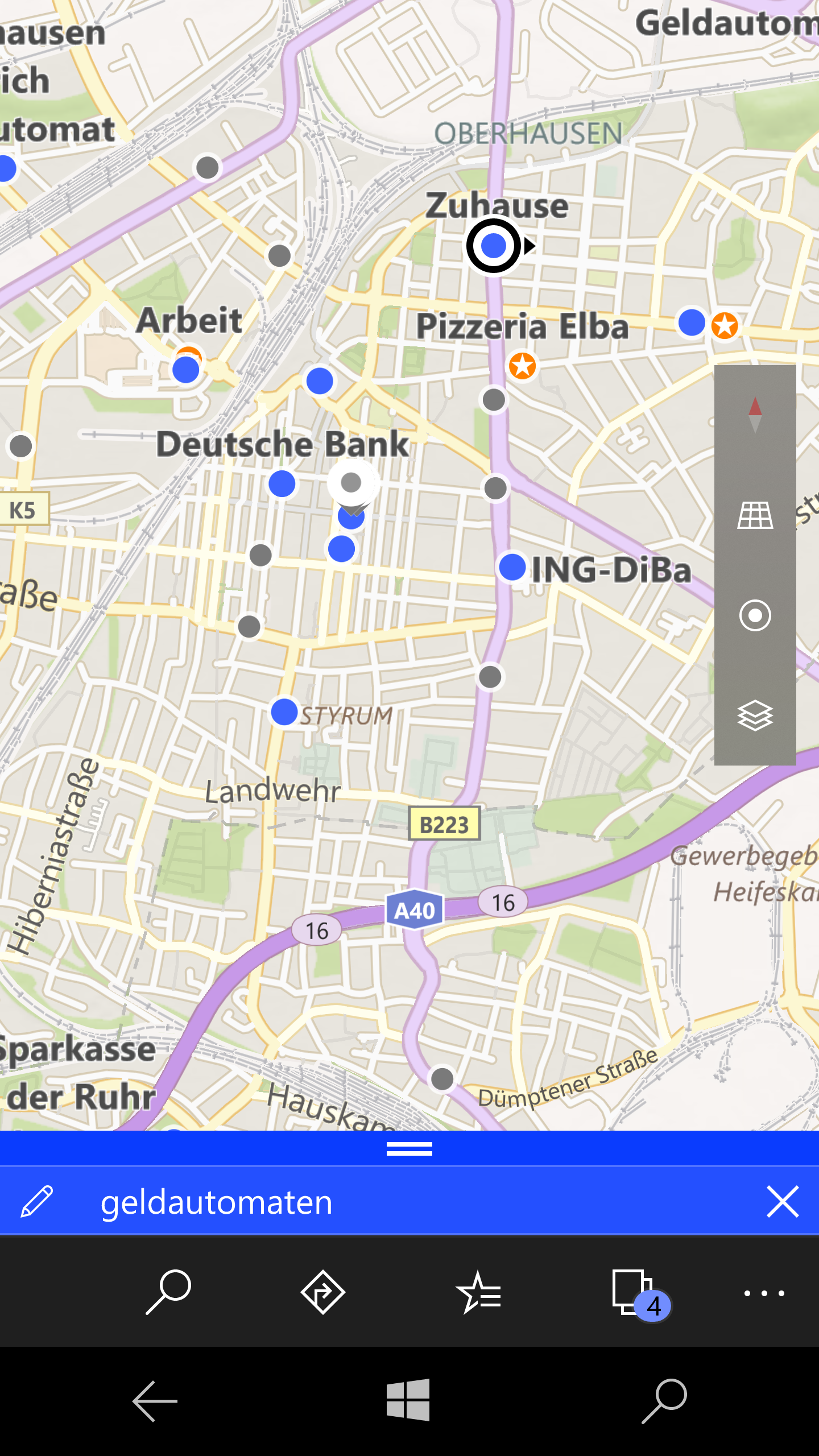Reset map orientation with the compass

pos(755,415)
